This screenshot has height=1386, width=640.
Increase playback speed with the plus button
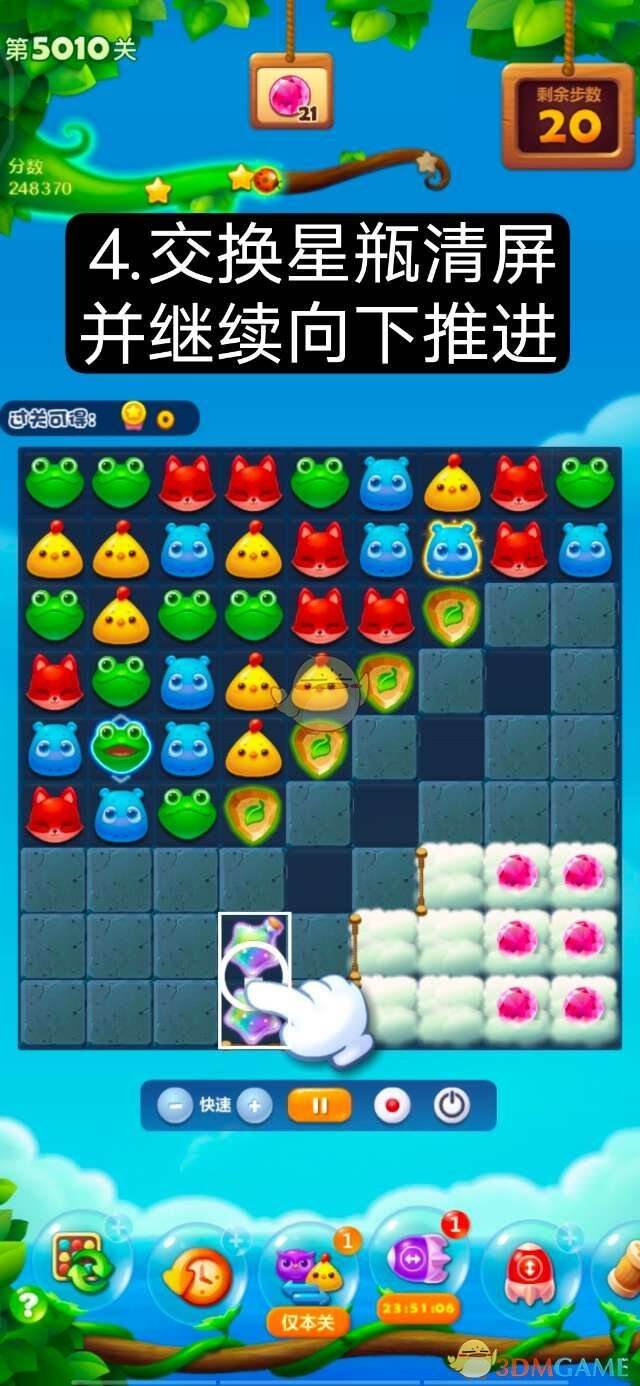tap(254, 1106)
